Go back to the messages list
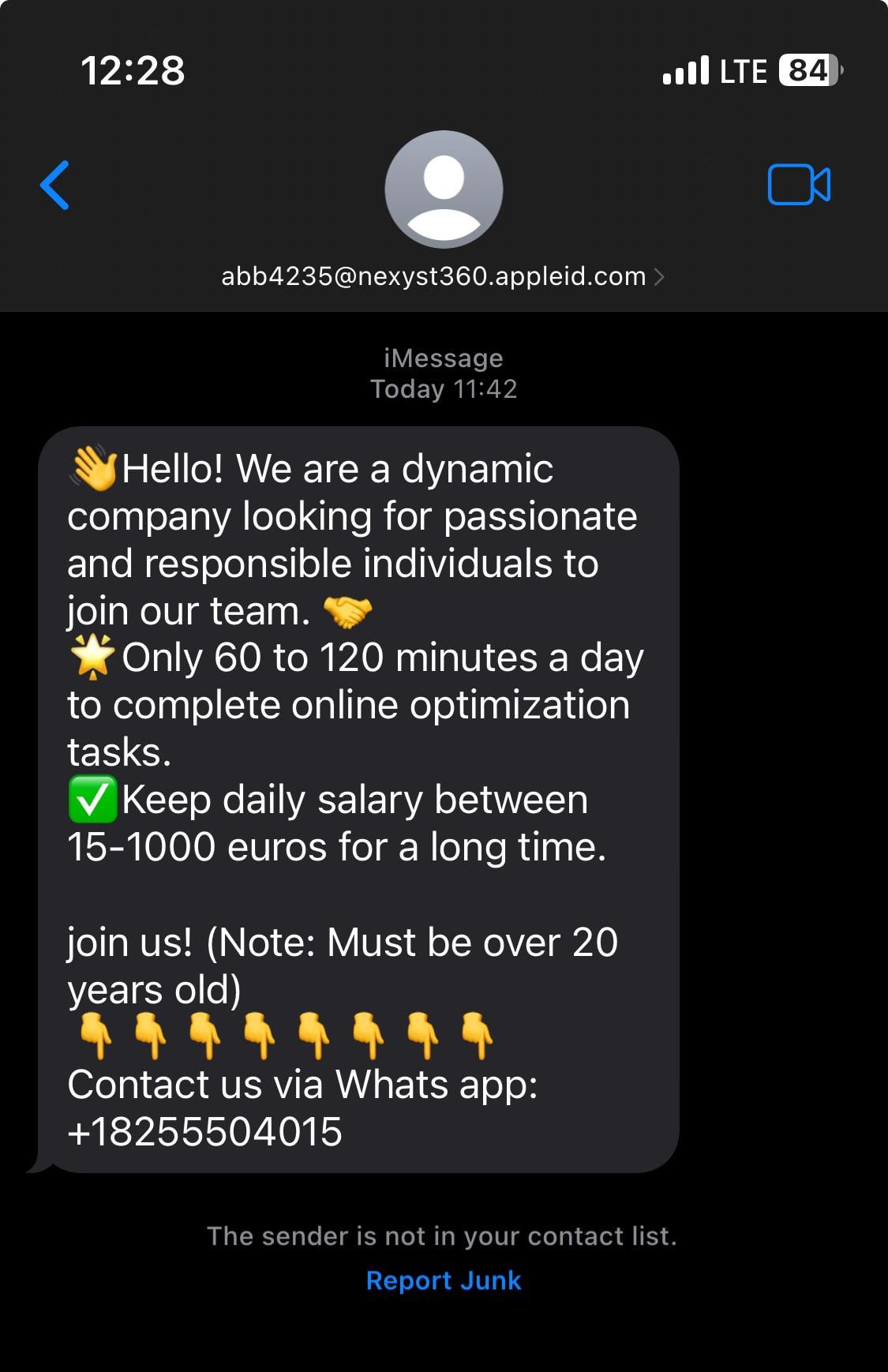Viewport: 888px width, 1372px height. click(54, 186)
